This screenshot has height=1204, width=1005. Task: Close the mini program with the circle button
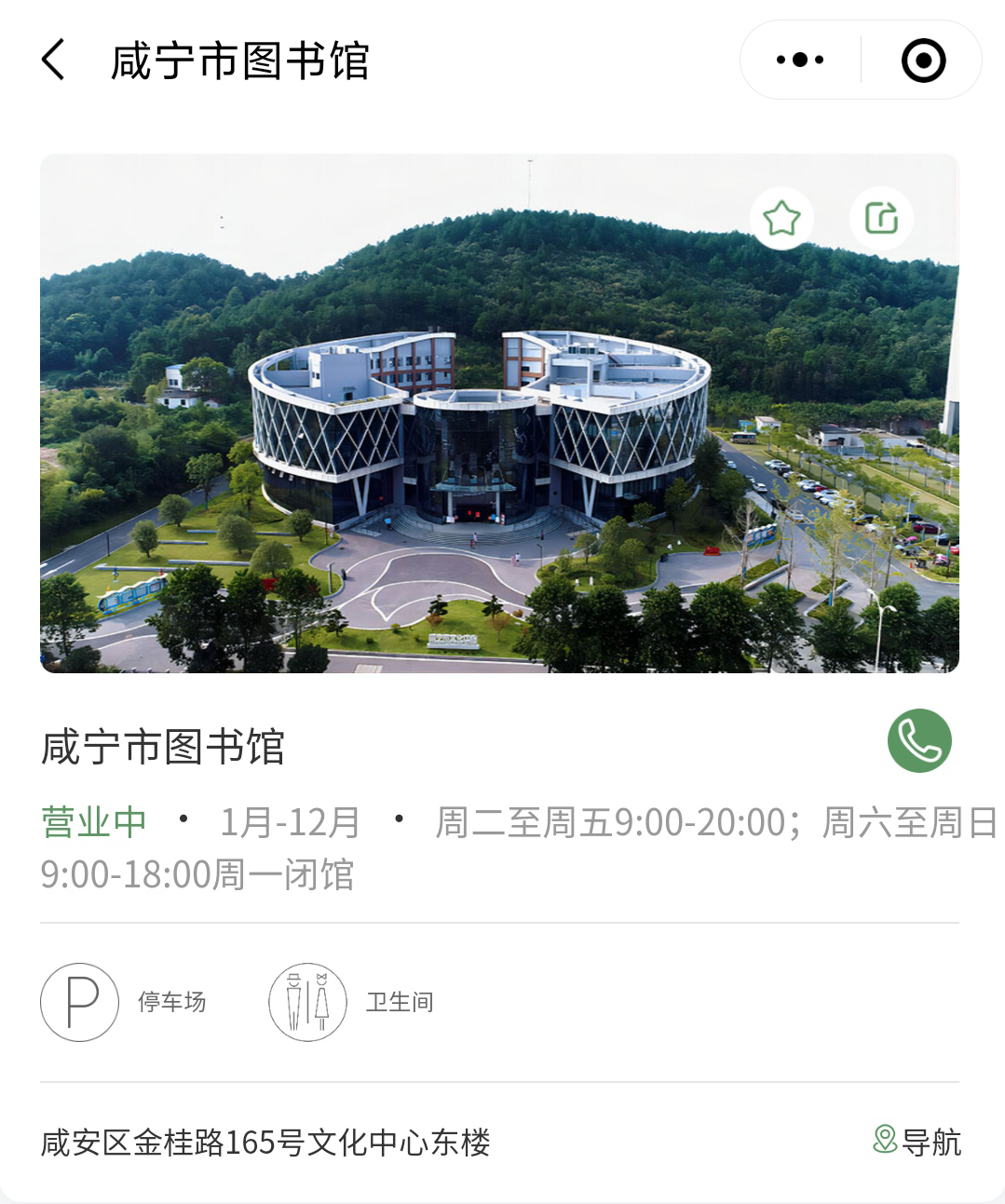point(923,61)
